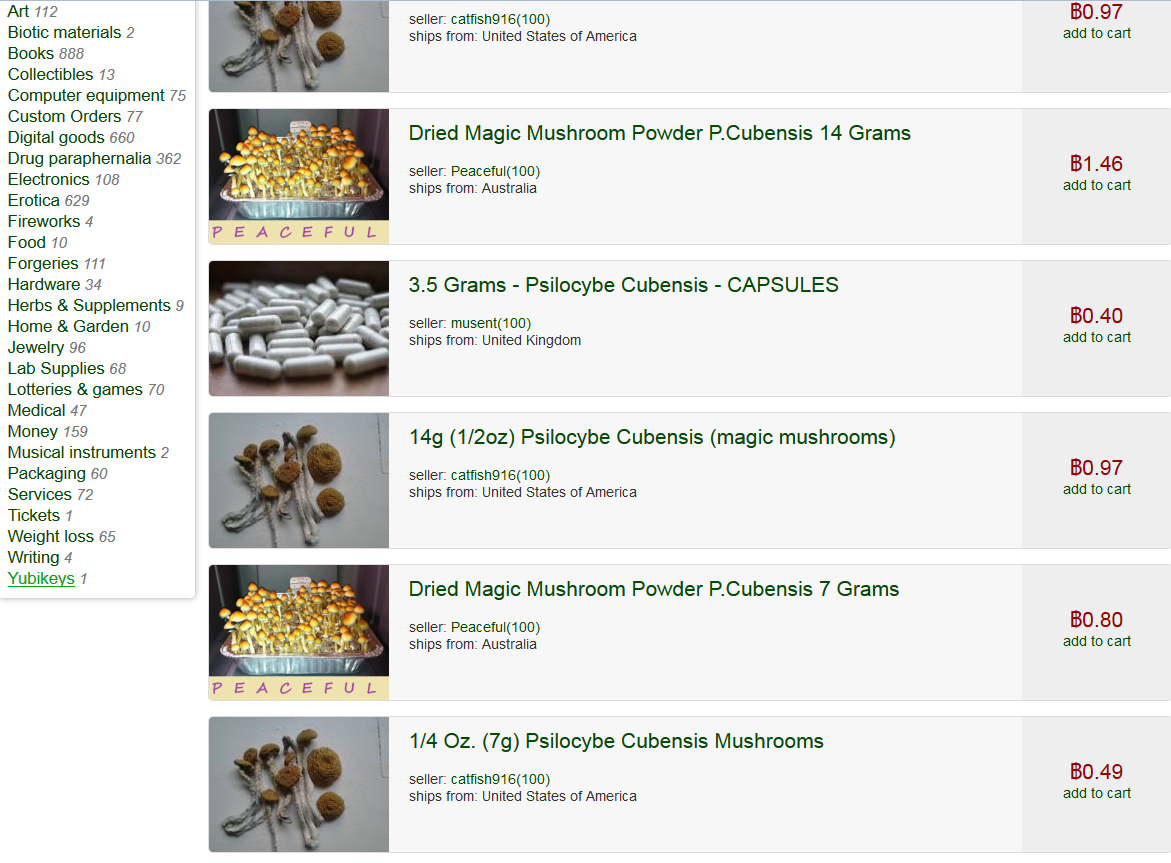View the Lab Supplies category
This screenshot has height=863, width=1171.
56,368
